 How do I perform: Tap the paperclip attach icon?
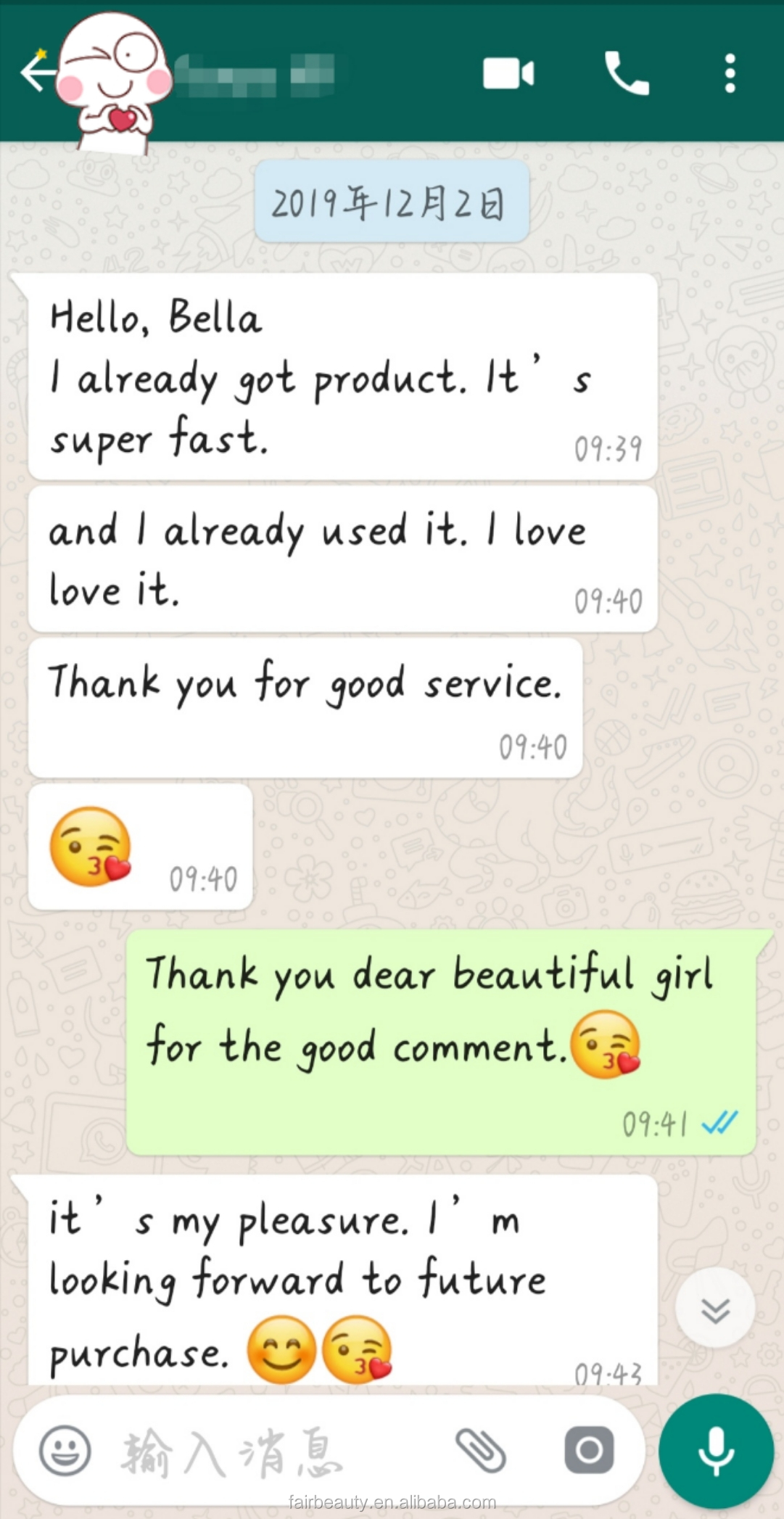coord(480,1451)
